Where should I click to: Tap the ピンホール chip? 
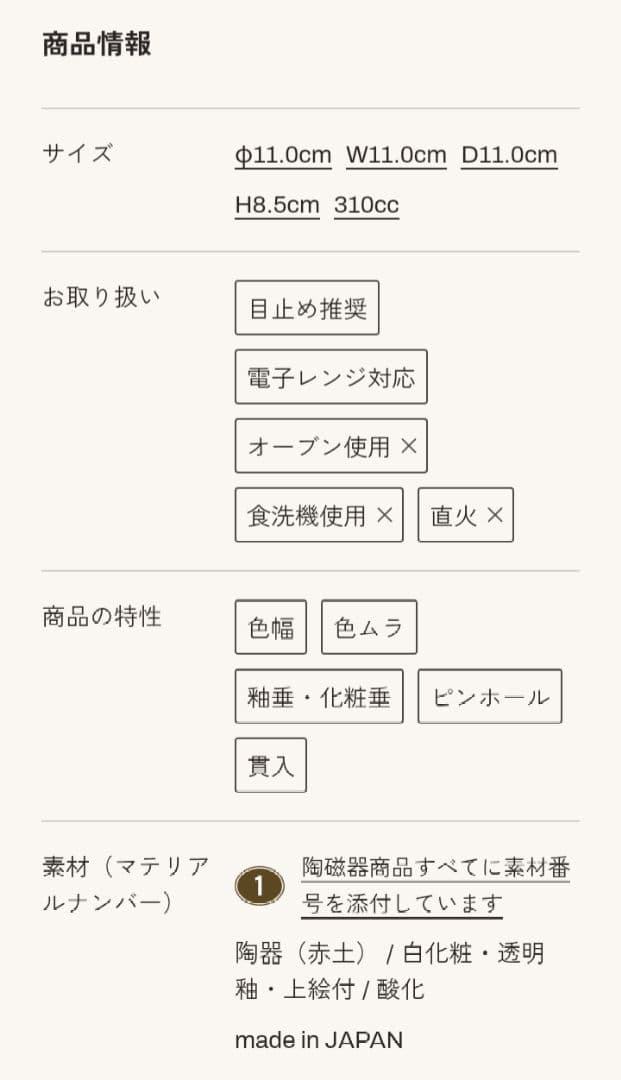click(490, 696)
